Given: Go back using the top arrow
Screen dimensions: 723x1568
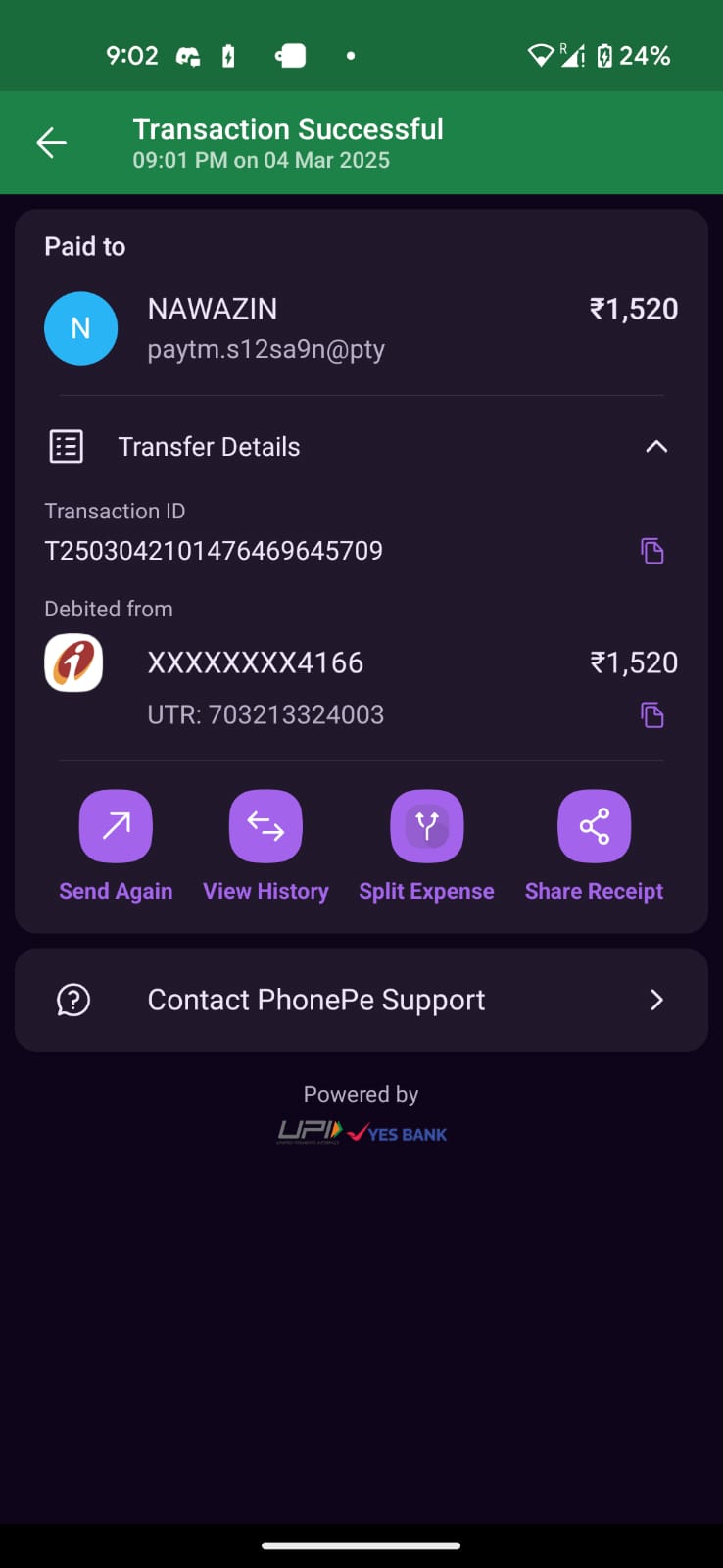Looking at the screenshot, I should click(51, 143).
